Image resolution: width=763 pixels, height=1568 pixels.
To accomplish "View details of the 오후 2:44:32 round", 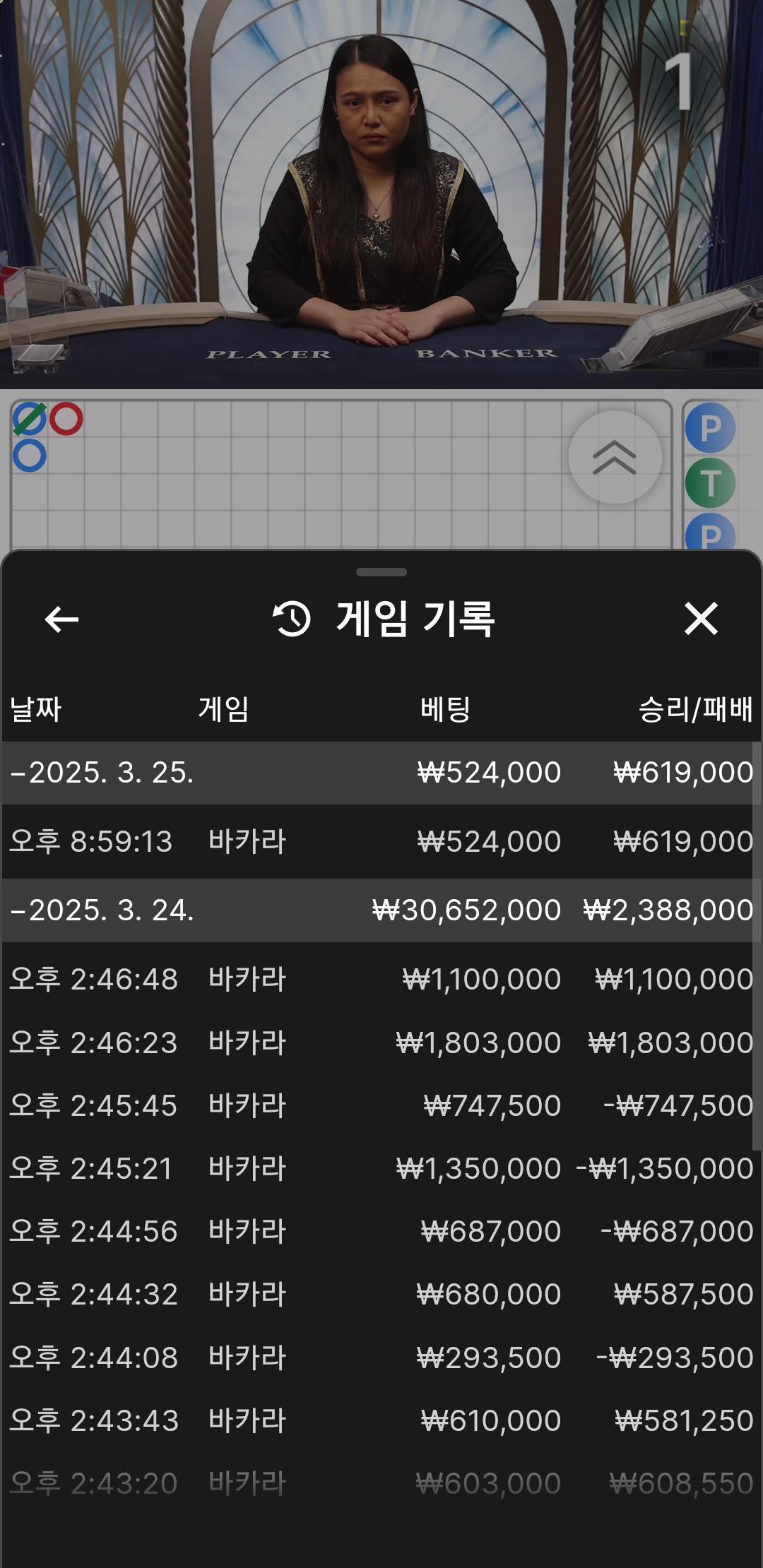I will click(x=380, y=1295).
